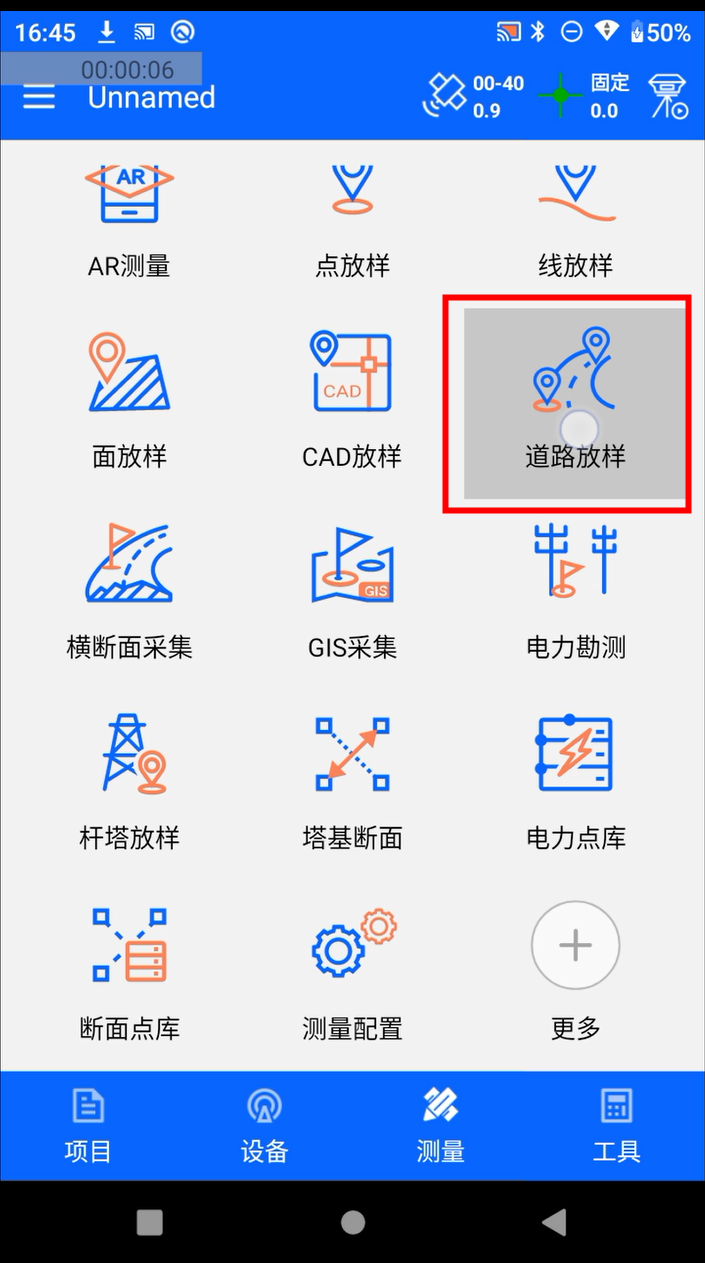Image resolution: width=705 pixels, height=1263 pixels.
Task: Open 面放样 surface stakeout
Action: coord(129,402)
